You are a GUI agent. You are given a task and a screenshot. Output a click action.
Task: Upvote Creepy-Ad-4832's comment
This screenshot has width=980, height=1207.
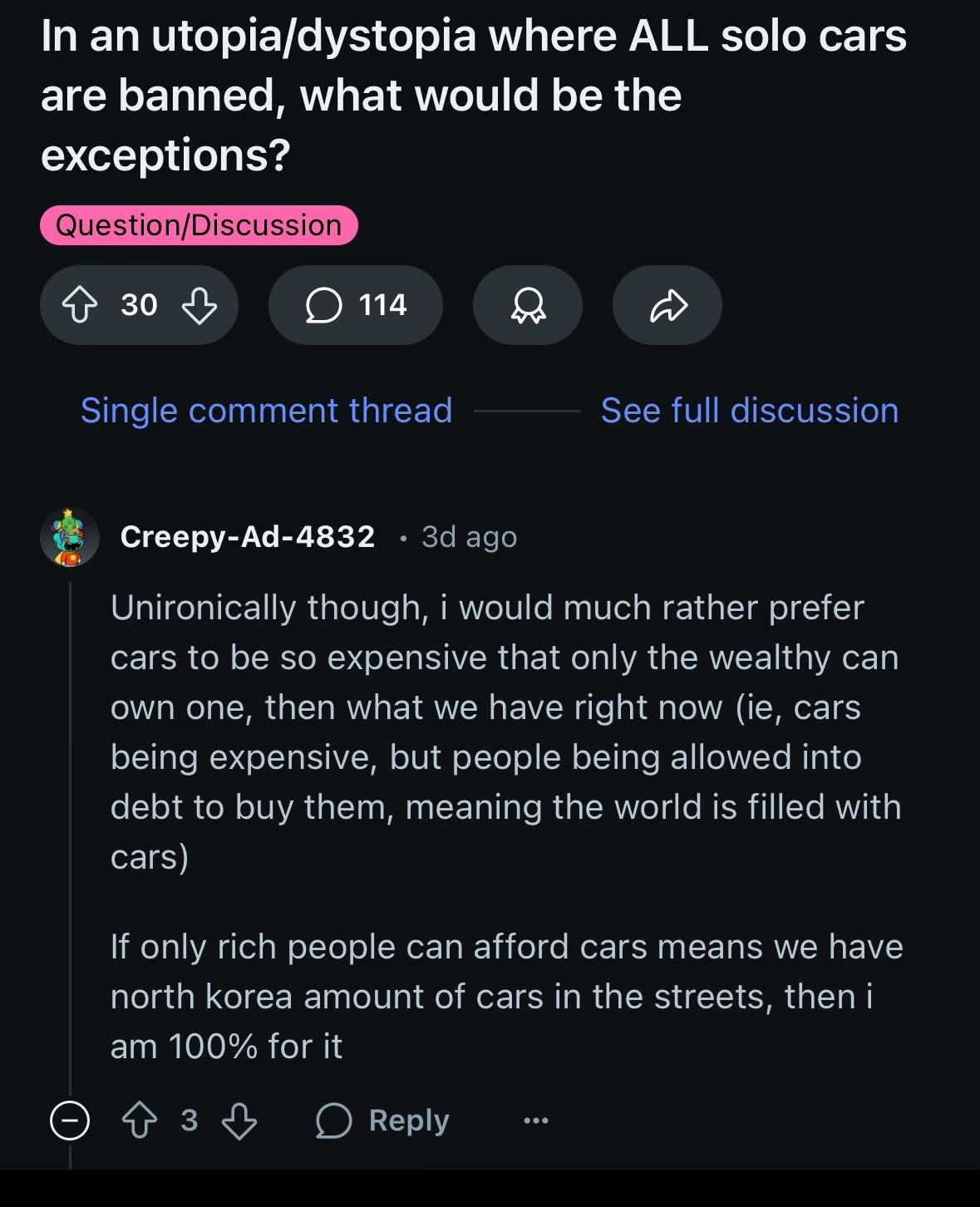click(x=140, y=1121)
